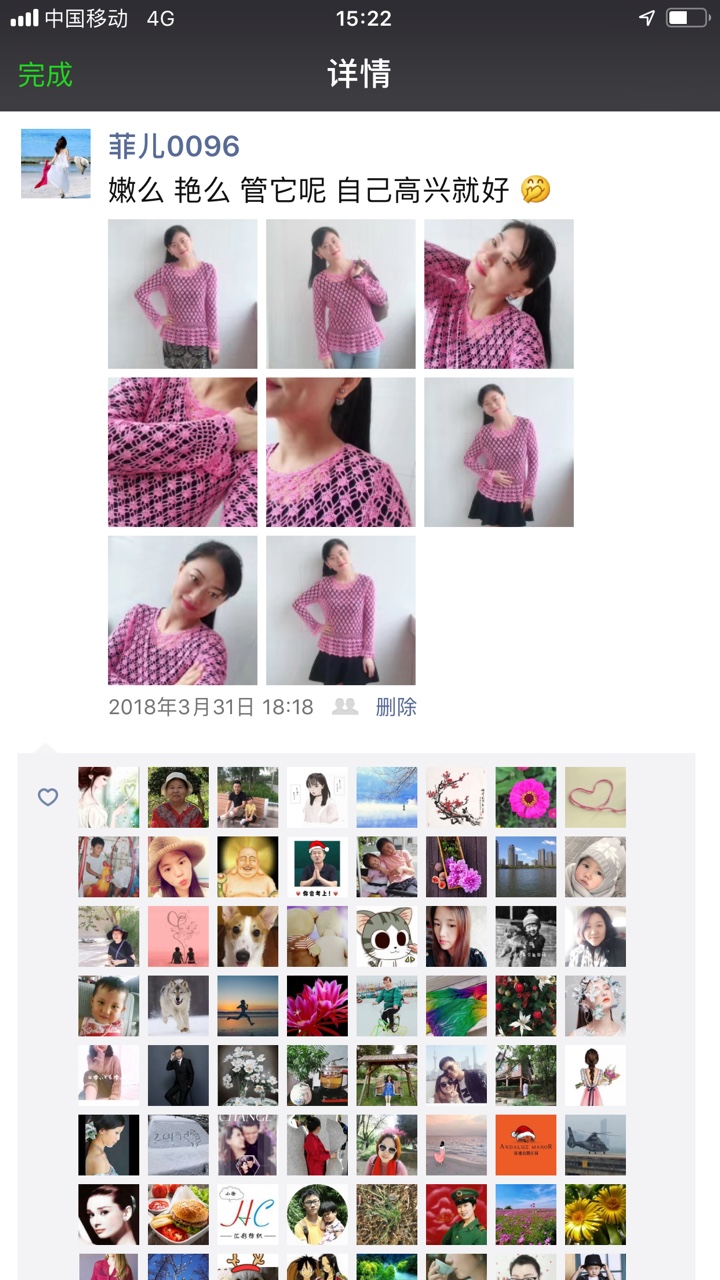Open the liker with the burger avatar
720x1280 pixels.
(x=178, y=1214)
